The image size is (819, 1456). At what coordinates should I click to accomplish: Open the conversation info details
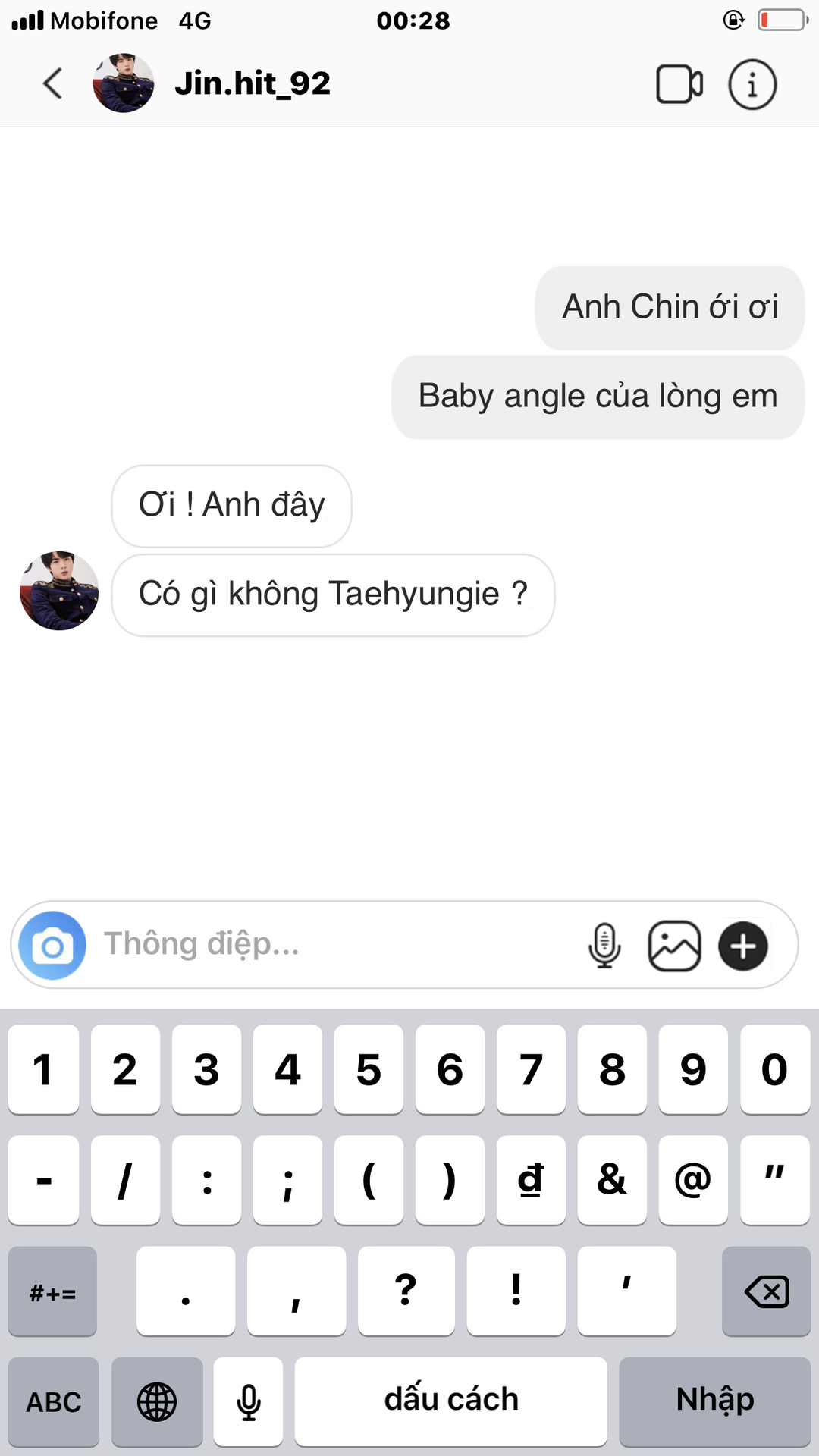tap(752, 84)
